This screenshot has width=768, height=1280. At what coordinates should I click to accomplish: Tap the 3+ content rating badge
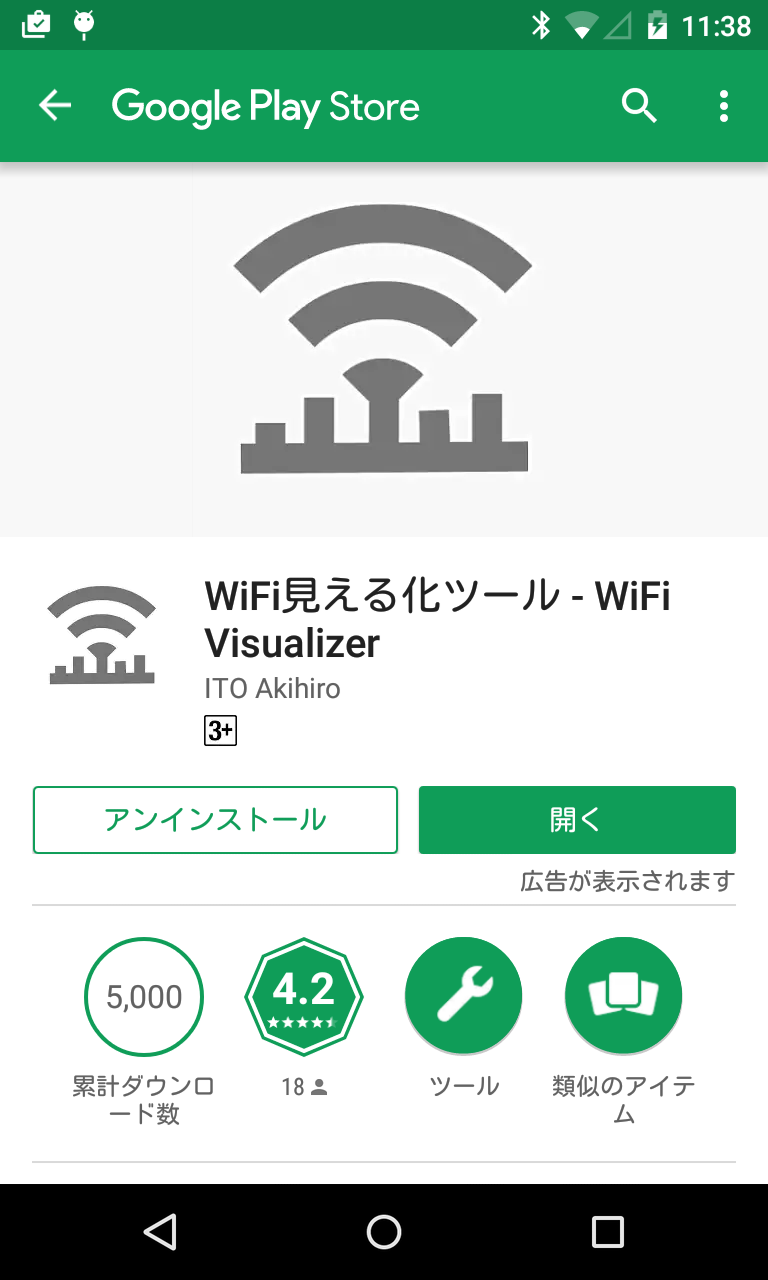(219, 731)
